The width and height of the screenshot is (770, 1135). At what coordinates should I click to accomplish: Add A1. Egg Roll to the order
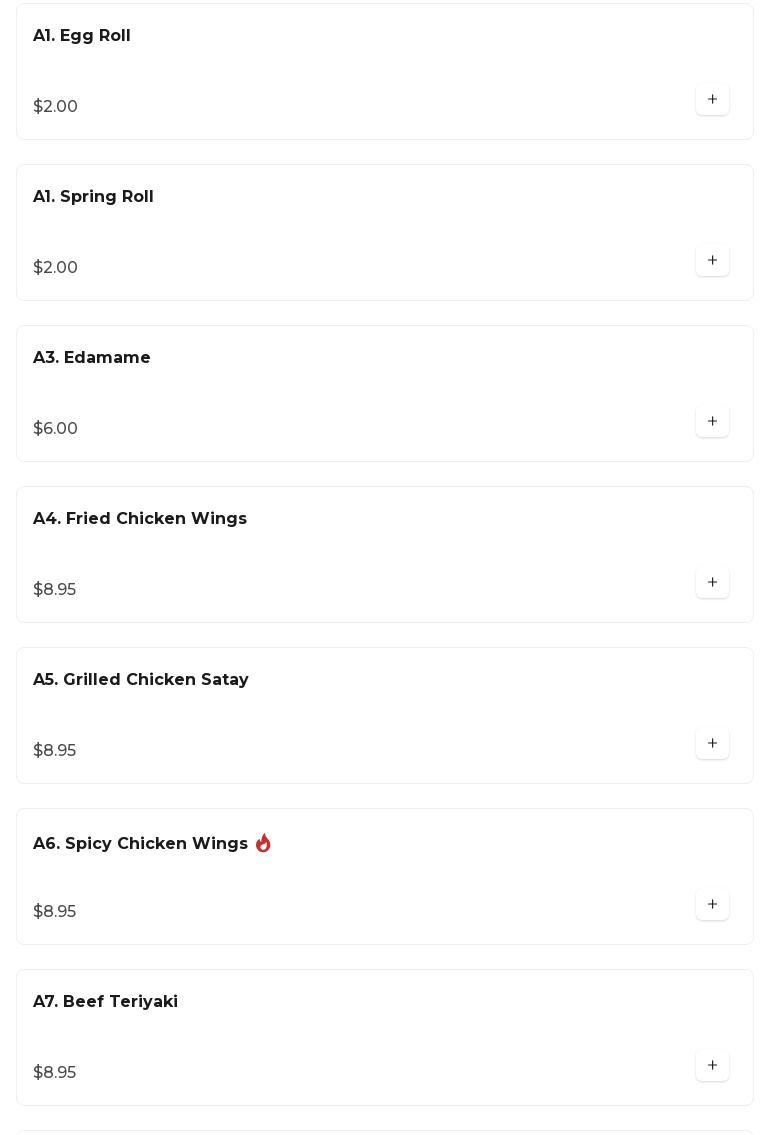tap(712, 100)
